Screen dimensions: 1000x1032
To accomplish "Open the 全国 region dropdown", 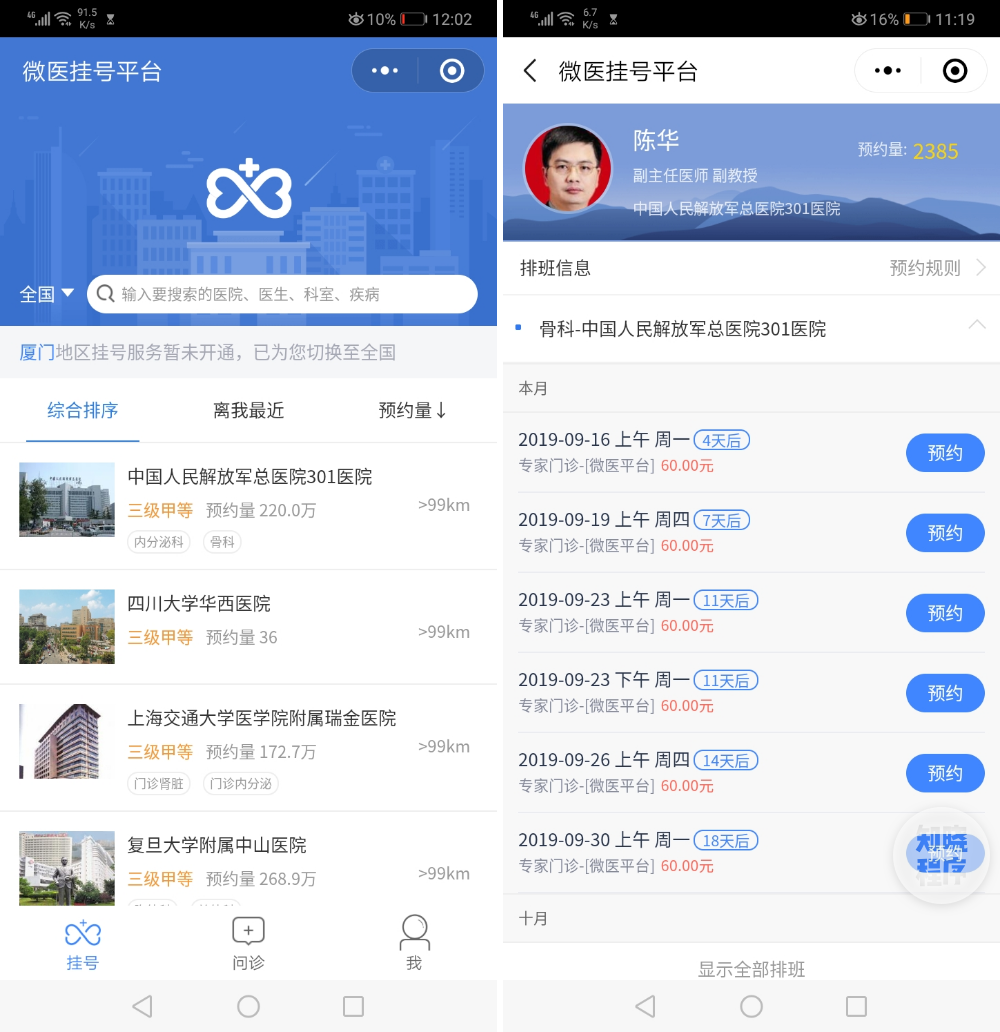I will (47, 294).
